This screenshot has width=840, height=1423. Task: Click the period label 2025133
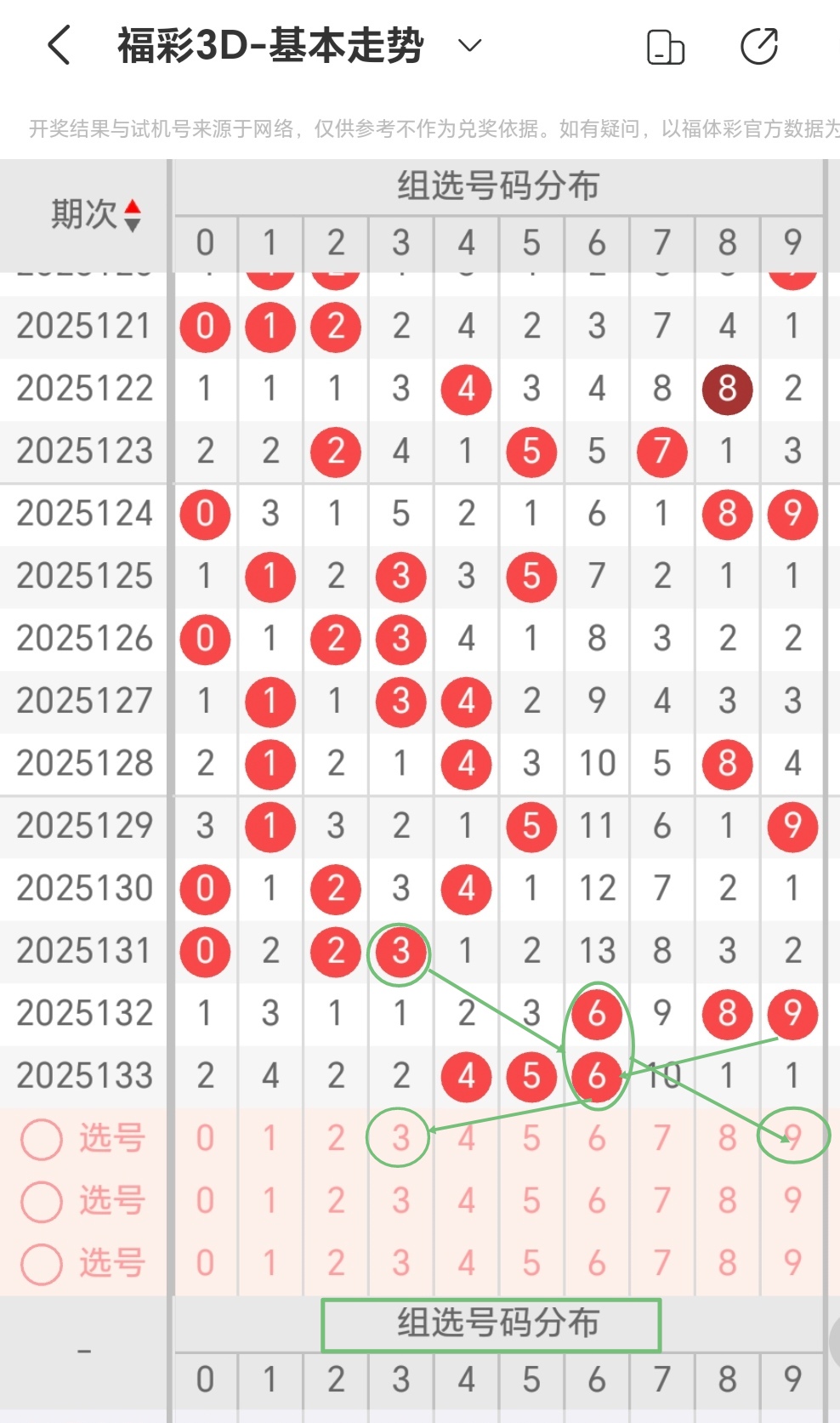pyautogui.click(x=83, y=1075)
